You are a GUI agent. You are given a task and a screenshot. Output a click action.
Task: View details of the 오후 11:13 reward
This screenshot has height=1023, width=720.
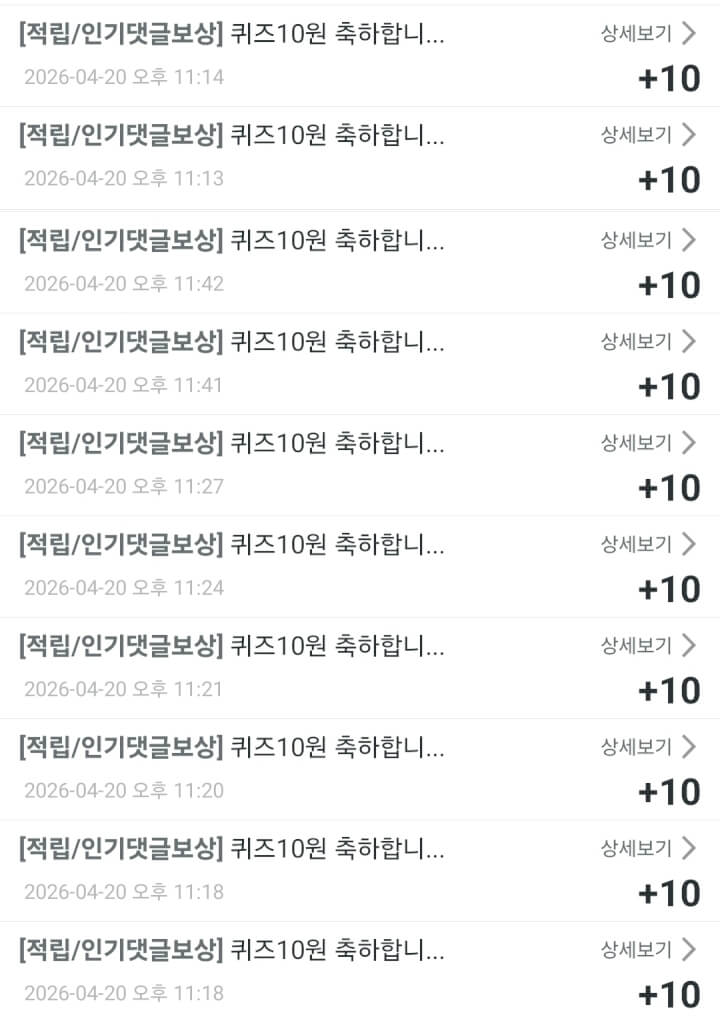coord(647,135)
